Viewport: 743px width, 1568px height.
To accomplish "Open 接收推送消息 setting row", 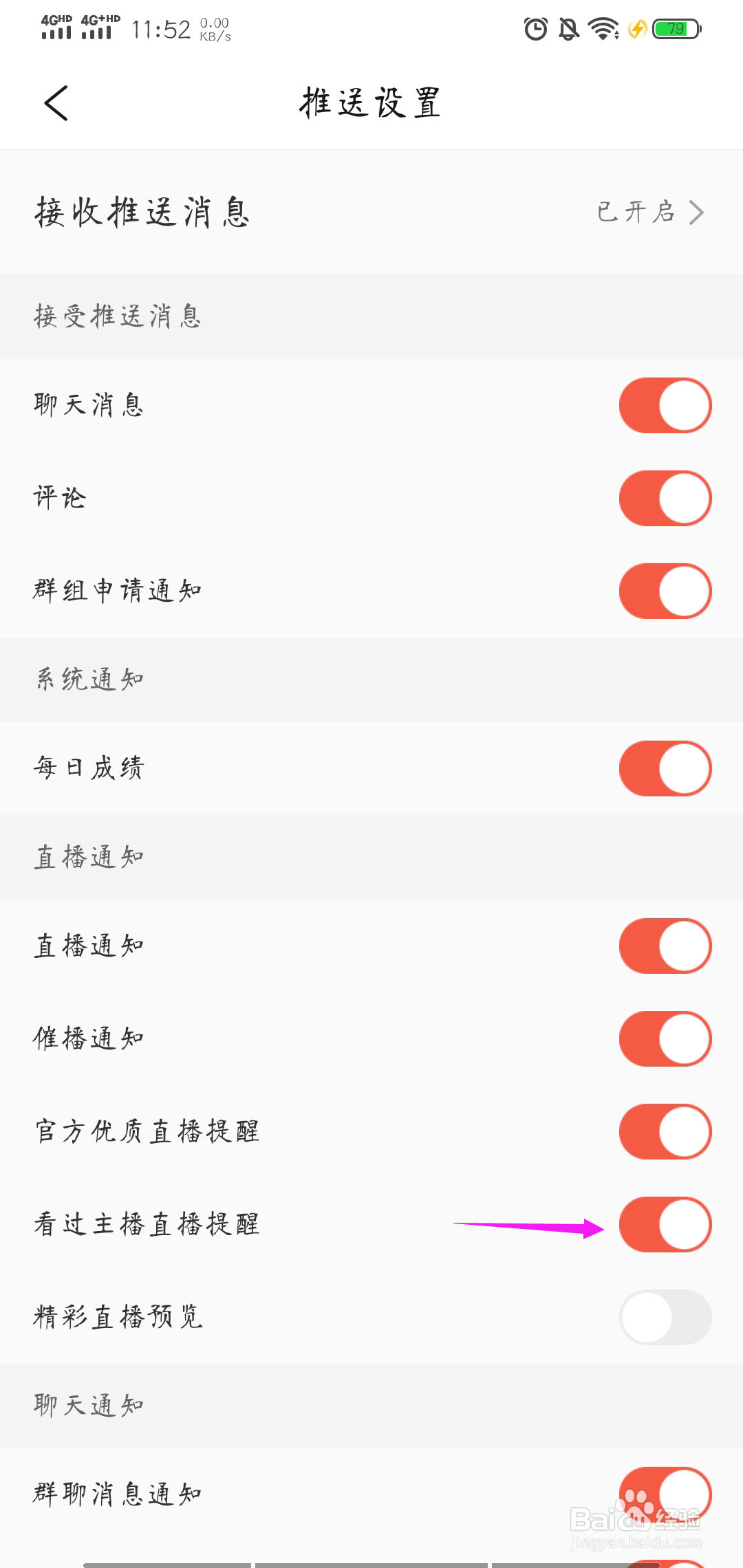I will click(371, 213).
